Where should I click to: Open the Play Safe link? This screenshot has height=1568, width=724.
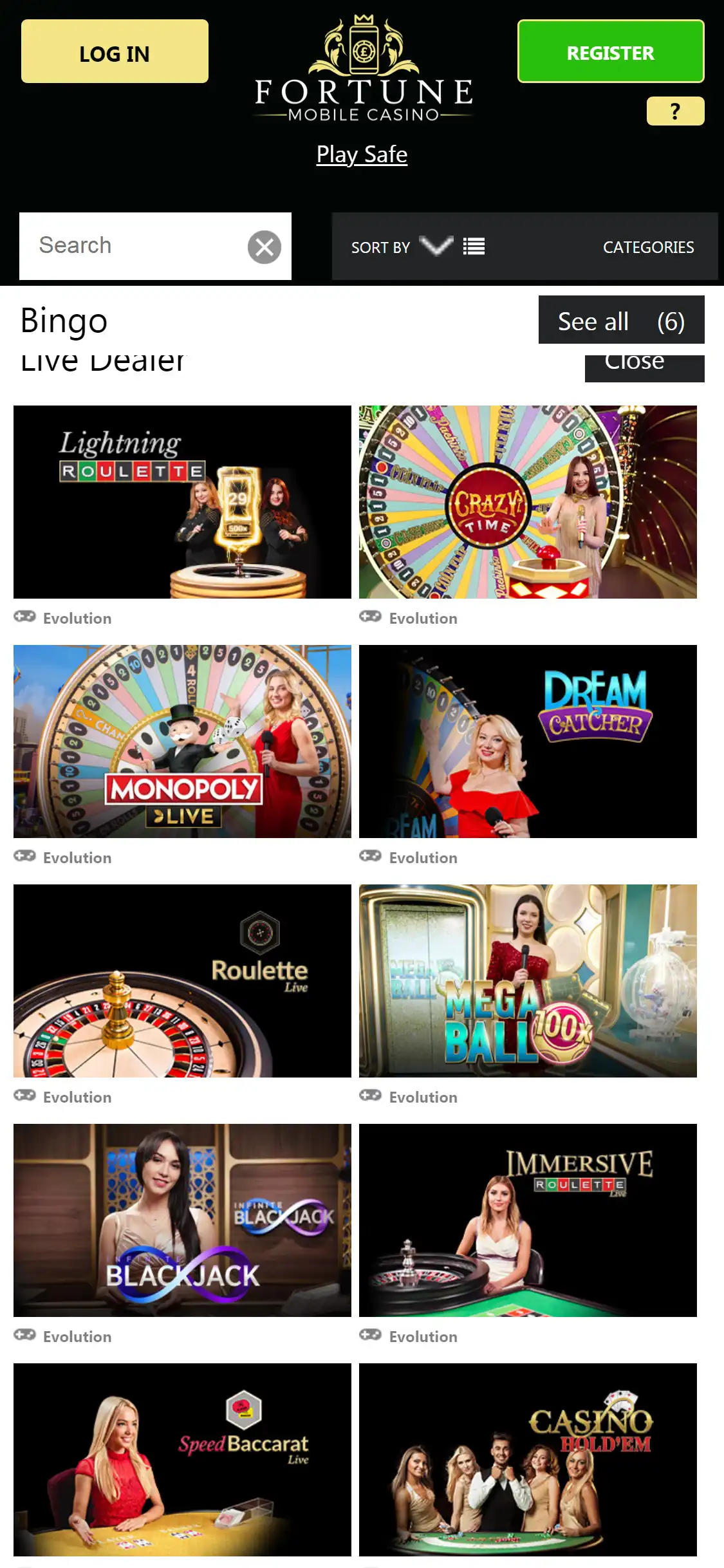pyautogui.click(x=362, y=154)
